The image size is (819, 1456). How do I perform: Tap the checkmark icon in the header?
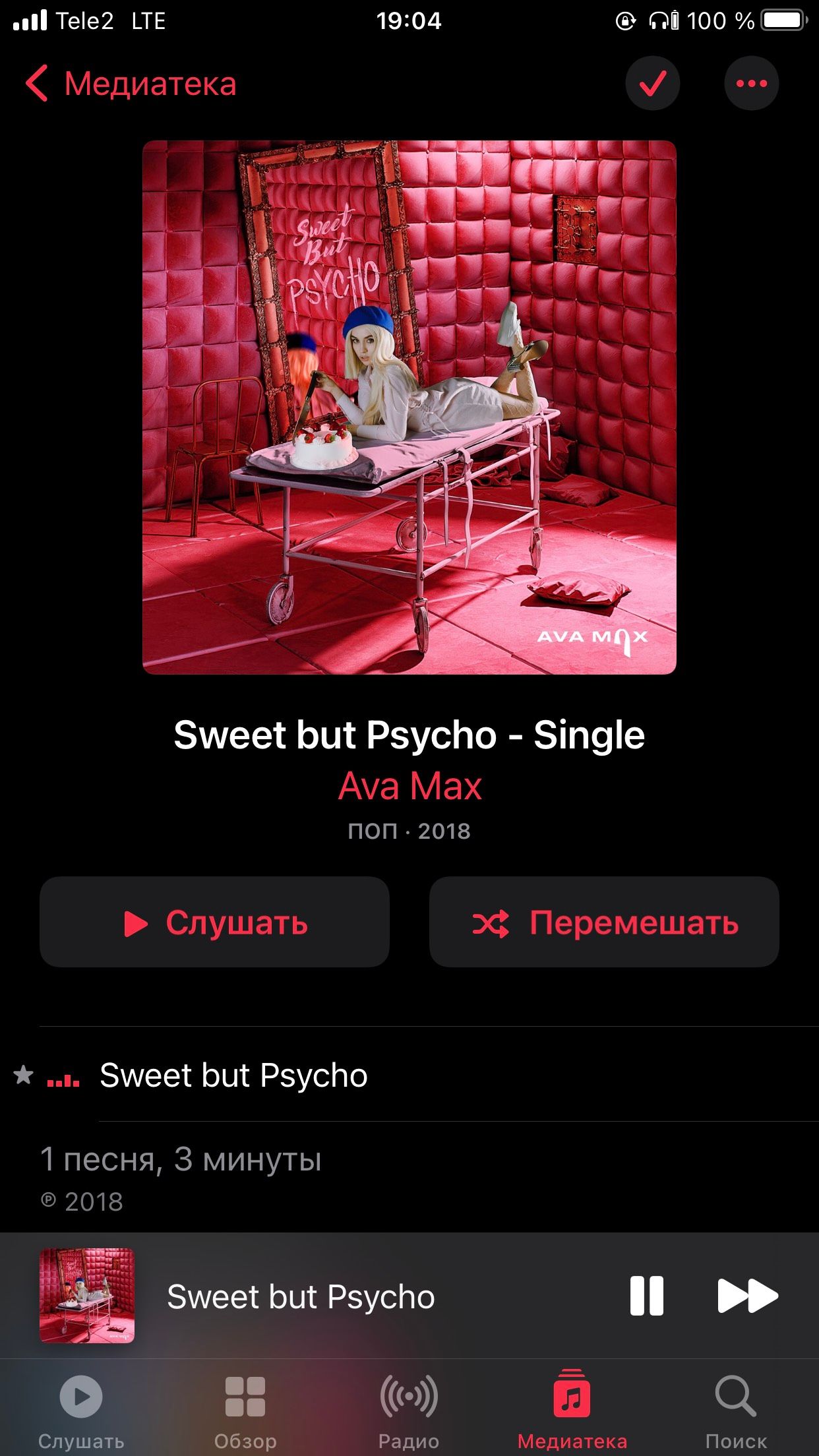[652, 84]
